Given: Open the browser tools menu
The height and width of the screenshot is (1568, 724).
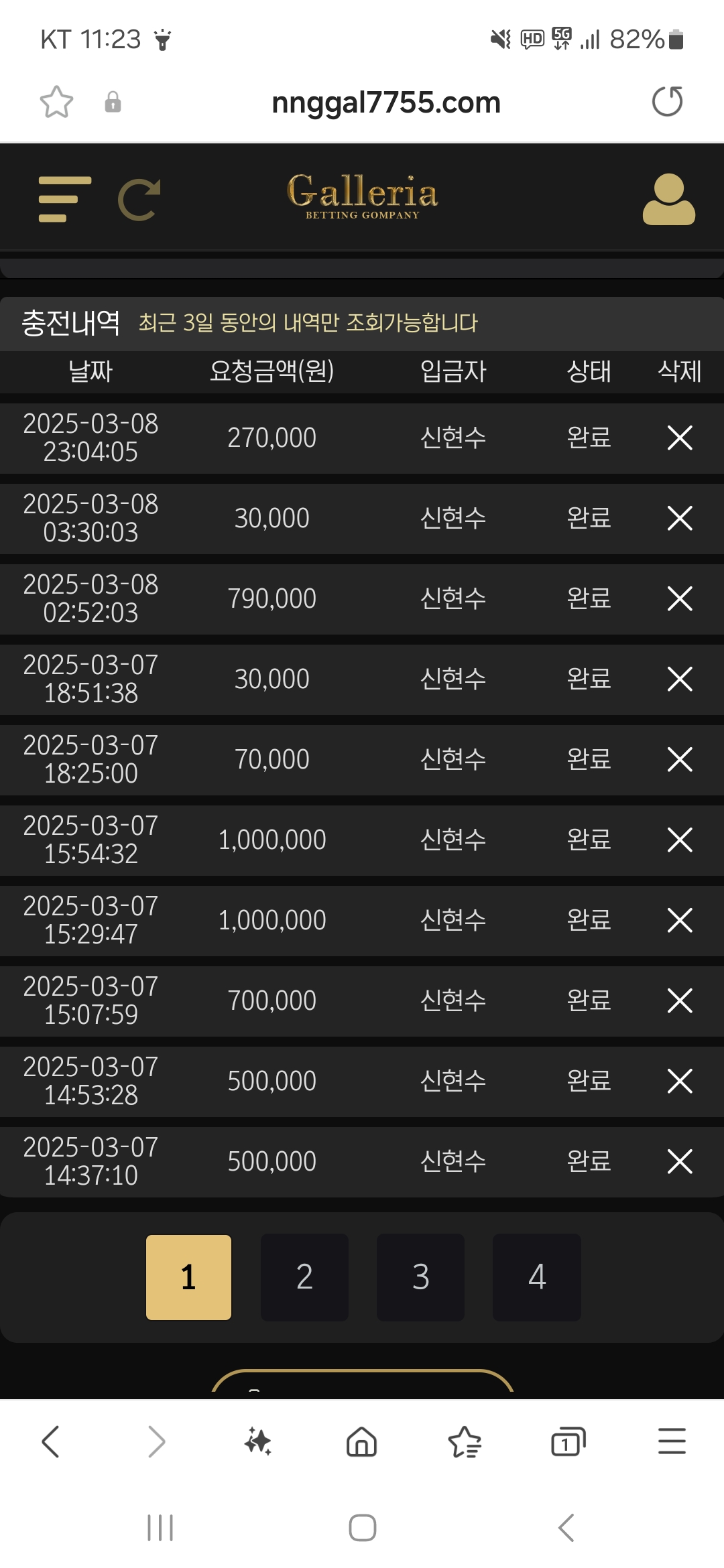Looking at the screenshot, I should (672, 1441).
